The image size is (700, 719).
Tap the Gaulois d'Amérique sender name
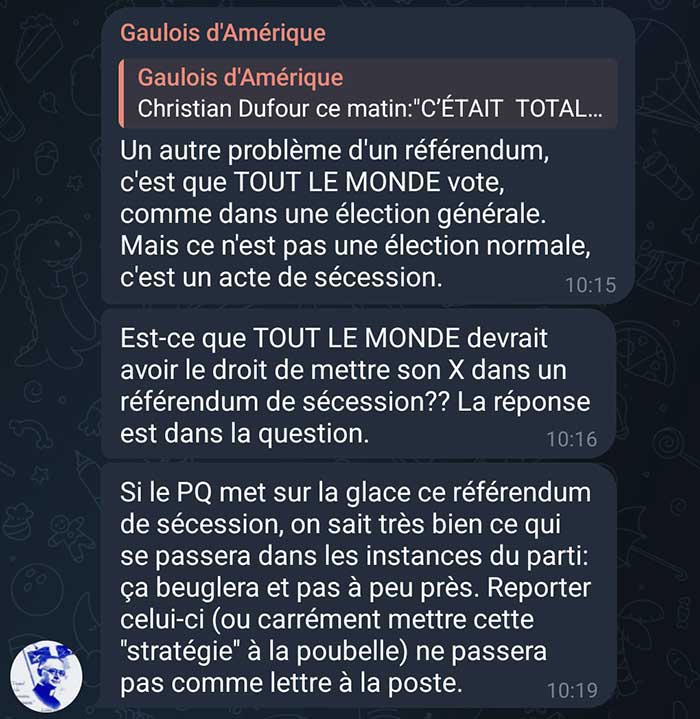(x=223, y=33)
